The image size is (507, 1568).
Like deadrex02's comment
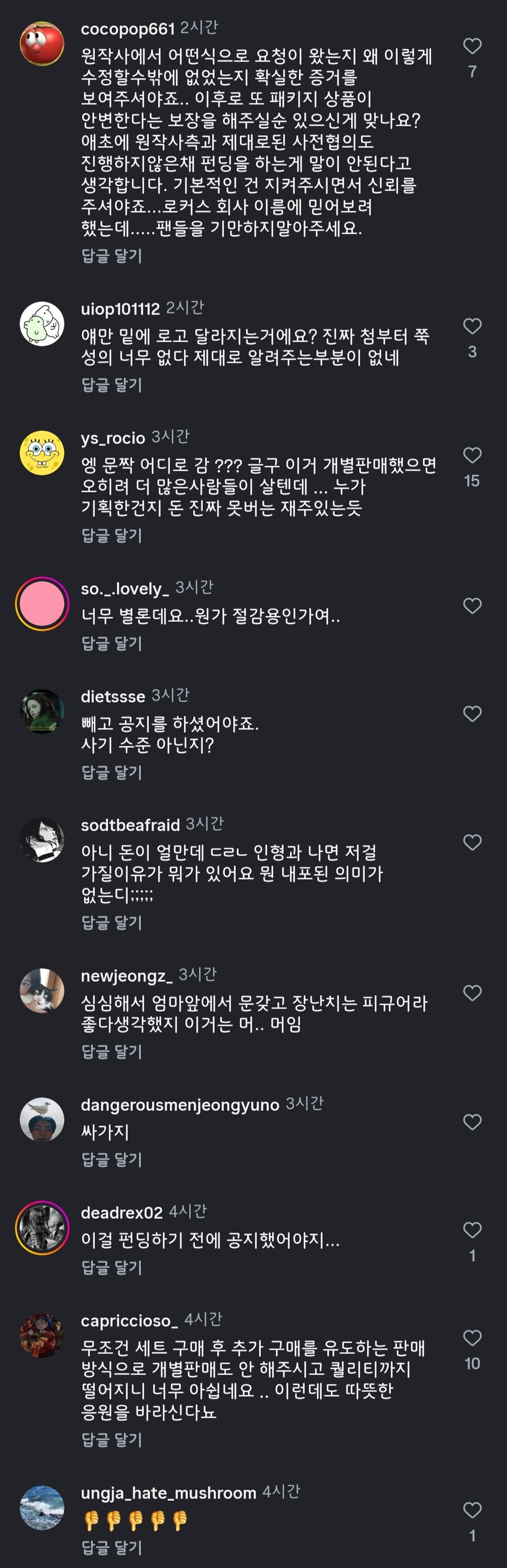point(472,1230)
